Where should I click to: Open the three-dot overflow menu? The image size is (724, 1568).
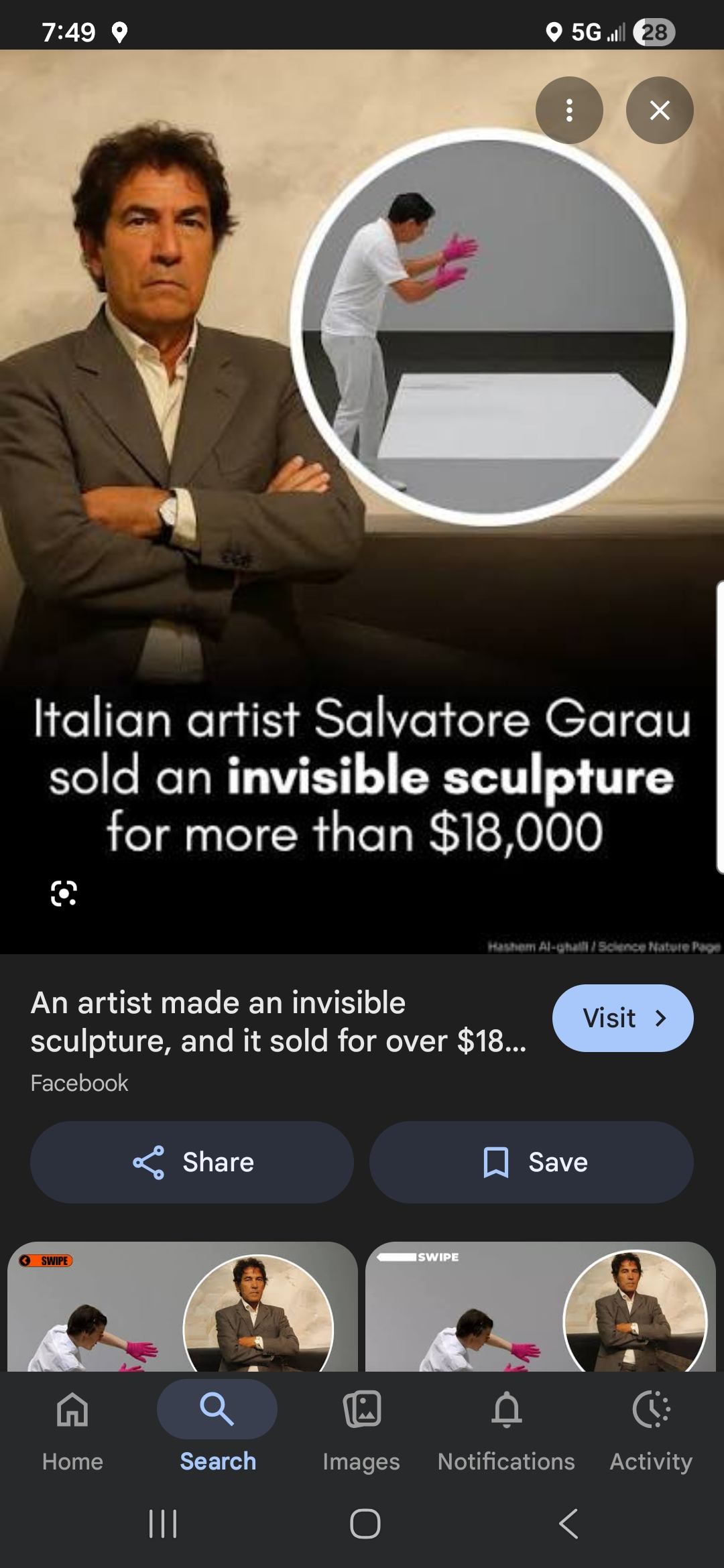(569, 110)
